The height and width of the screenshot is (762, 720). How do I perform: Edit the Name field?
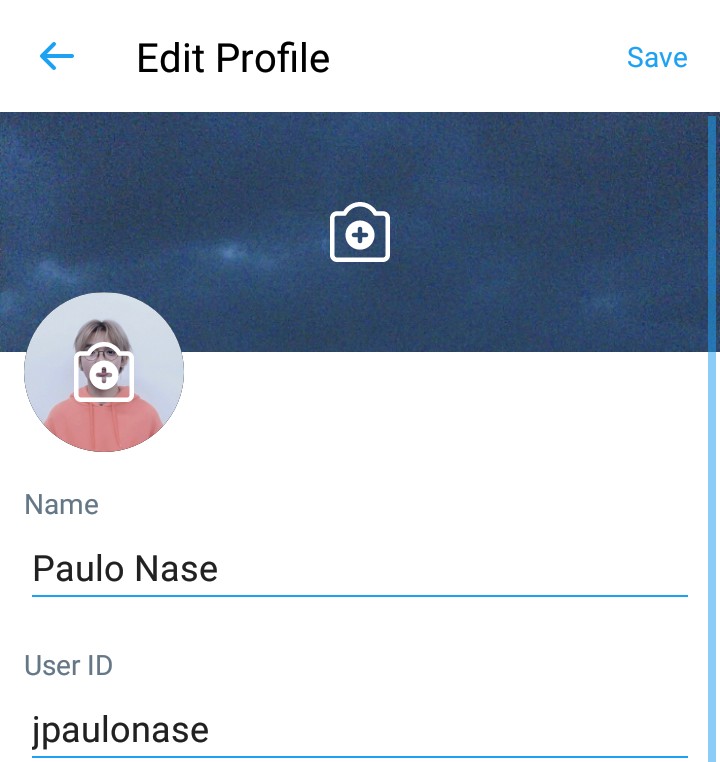click(358, 569)
